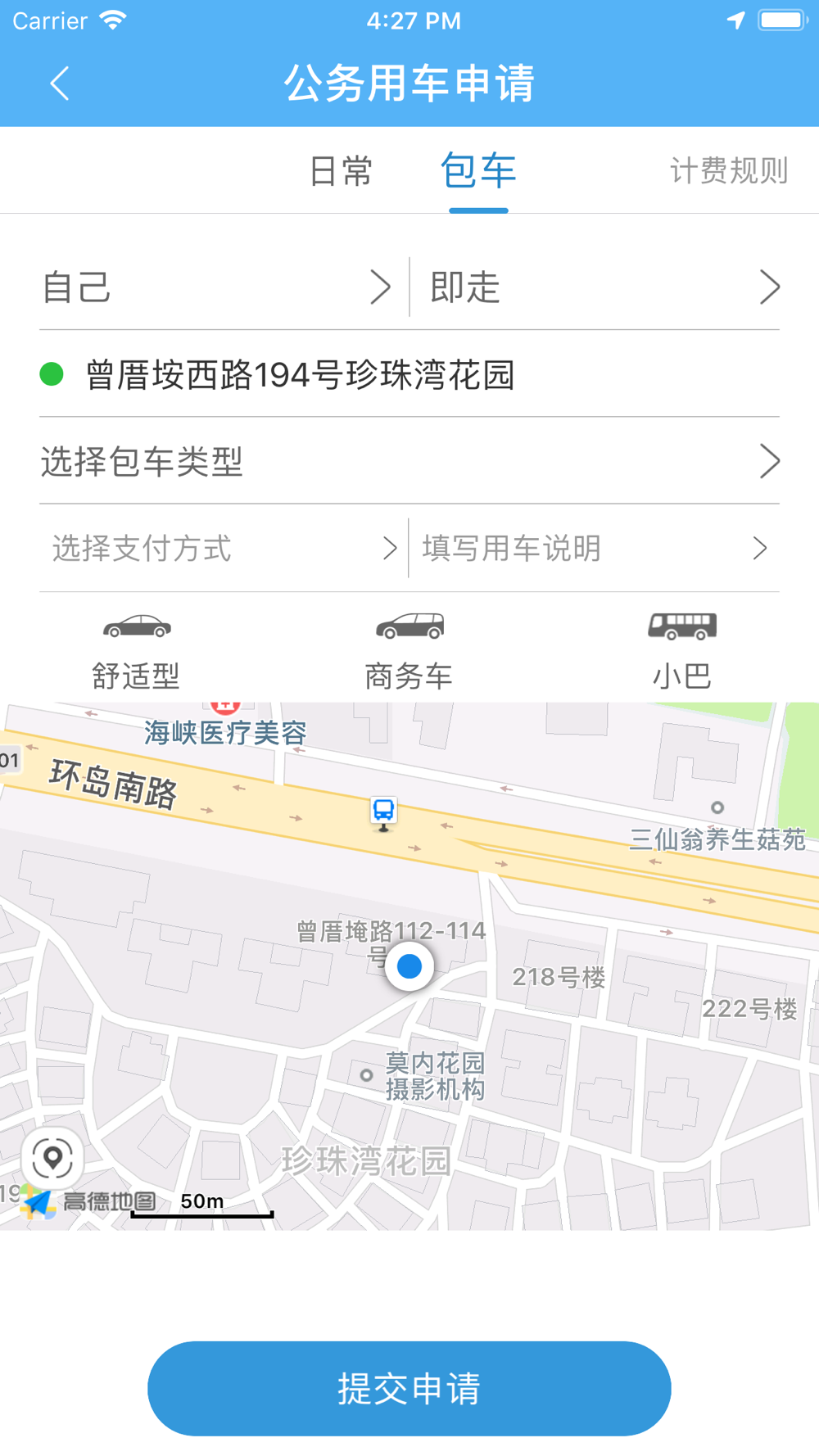
Task: Recenter map with the locate button
Action: tap(52, 1157)
